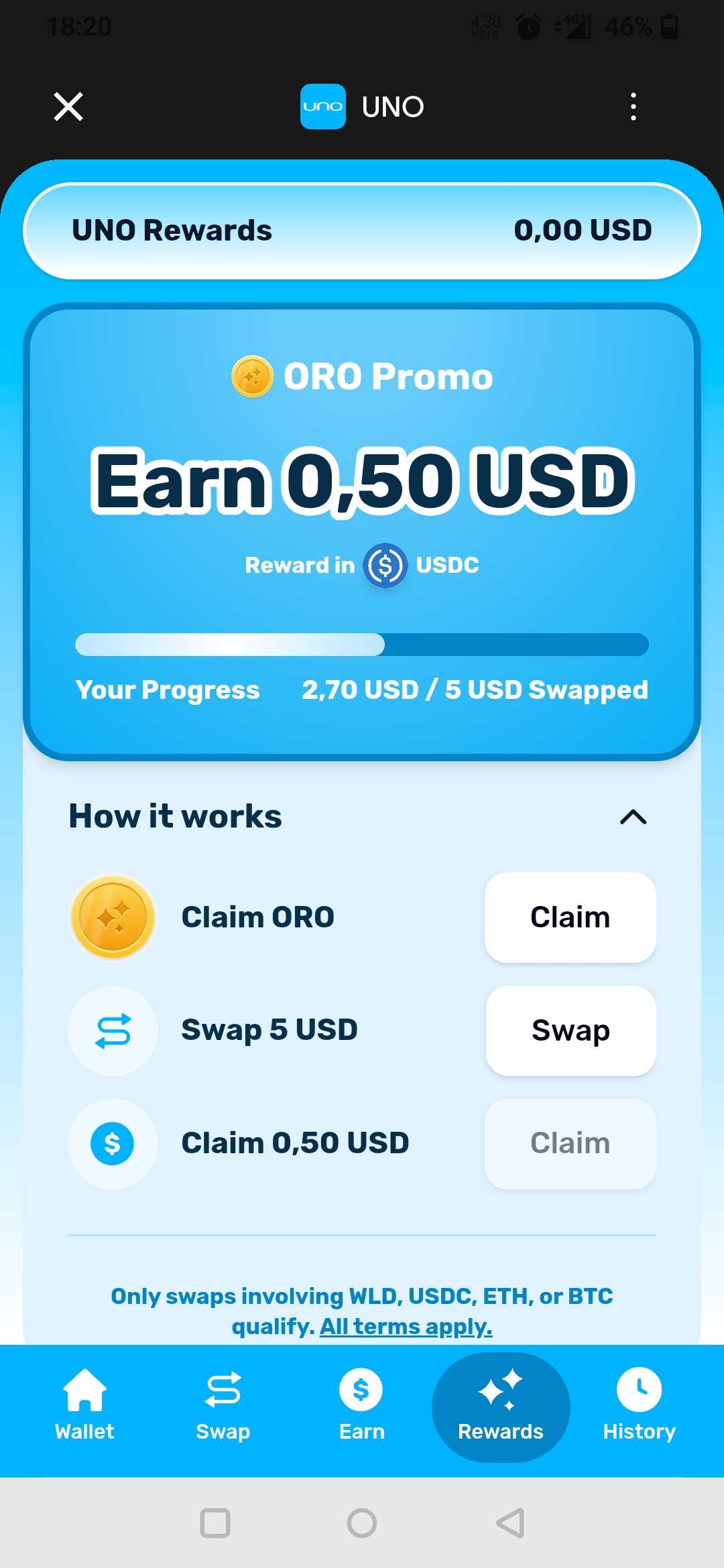Collapse the How it works section
The image size is (724, 1568).
point(633,817)
